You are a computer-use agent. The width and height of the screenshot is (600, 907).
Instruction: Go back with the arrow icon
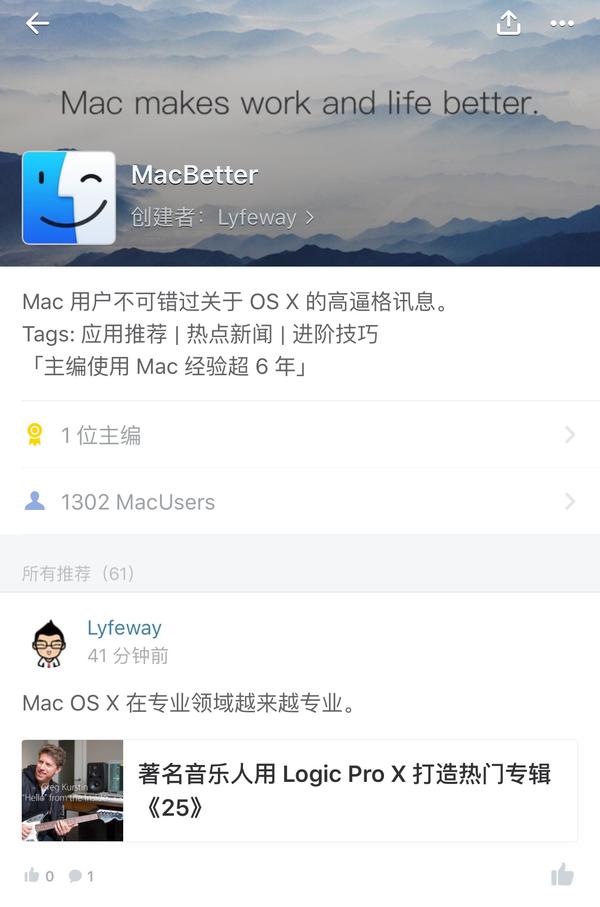point(37,24)
